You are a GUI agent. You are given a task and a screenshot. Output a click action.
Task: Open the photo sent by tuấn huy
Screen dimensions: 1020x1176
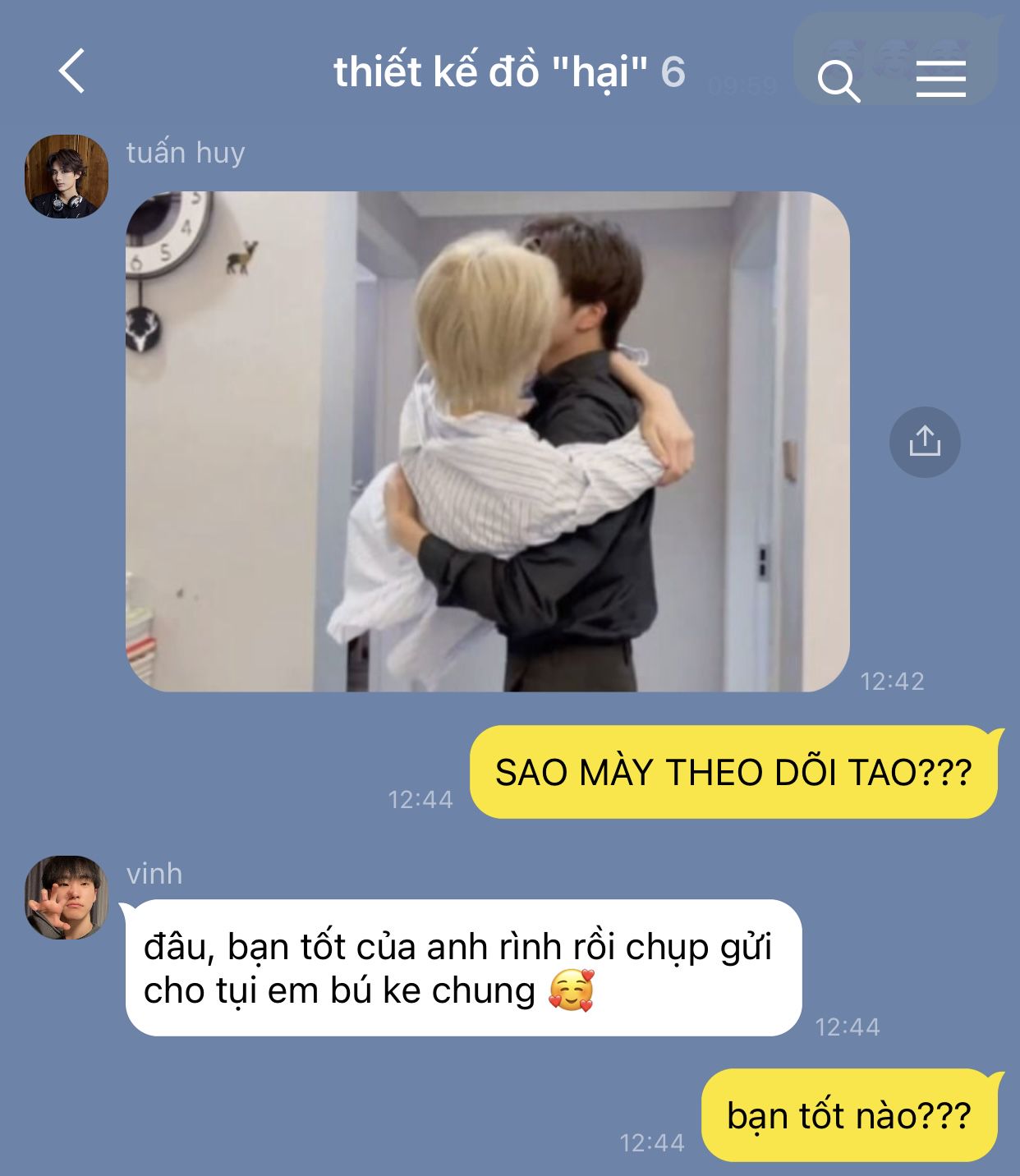pos(487,441)
